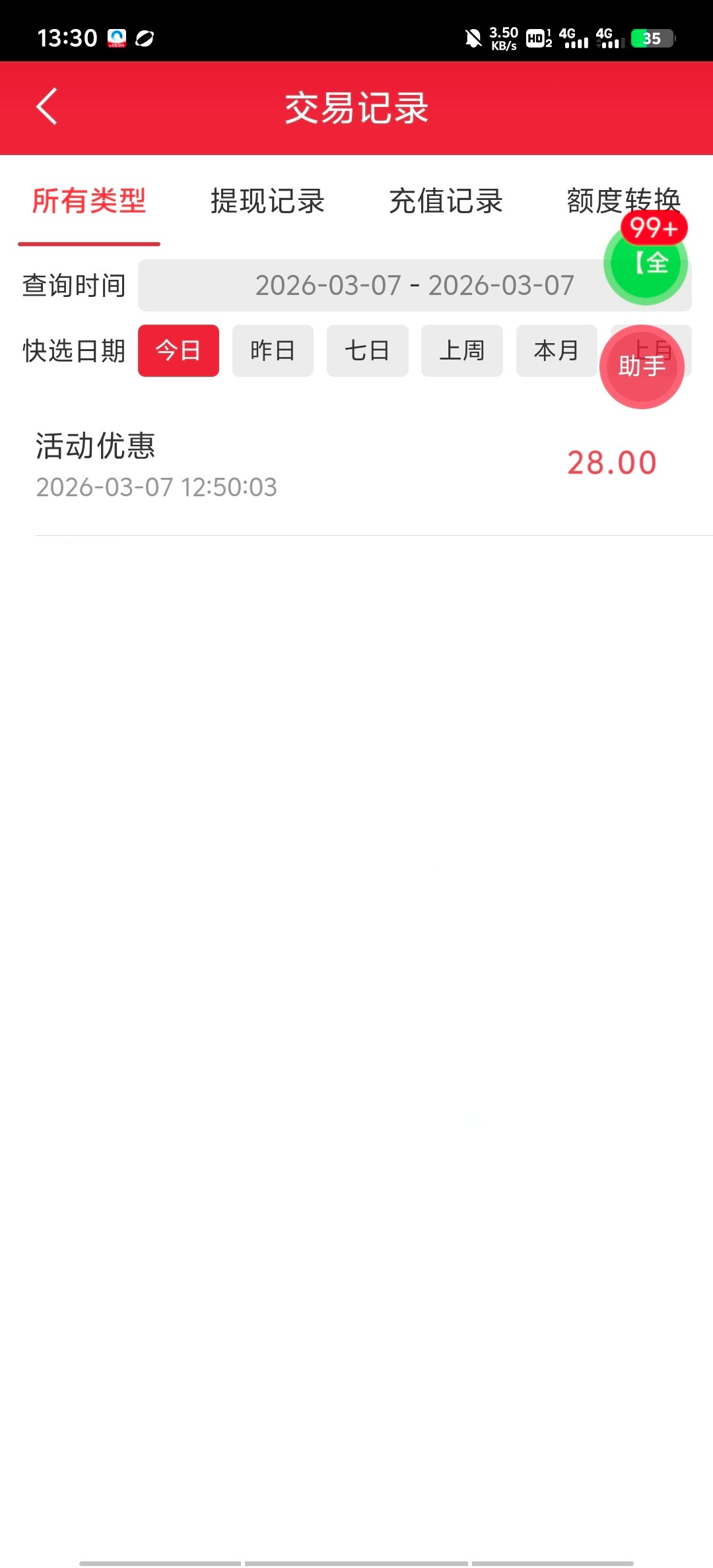The image size is (713, 1568).
Task: Switch to 充值记录 tab
Action: 446,201
